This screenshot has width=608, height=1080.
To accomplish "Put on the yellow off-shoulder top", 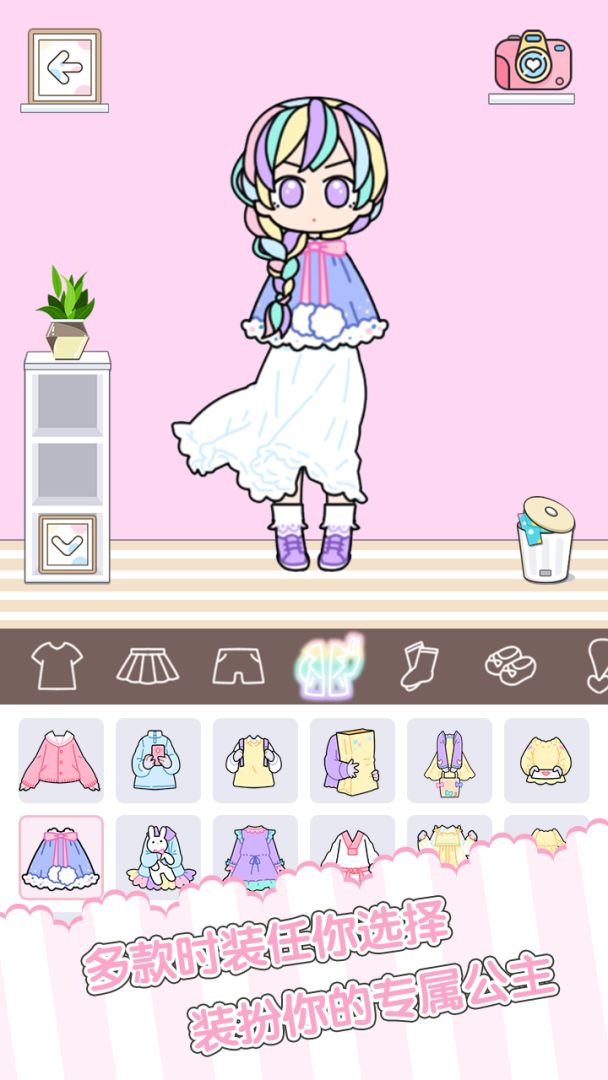I will click(546, 761).
